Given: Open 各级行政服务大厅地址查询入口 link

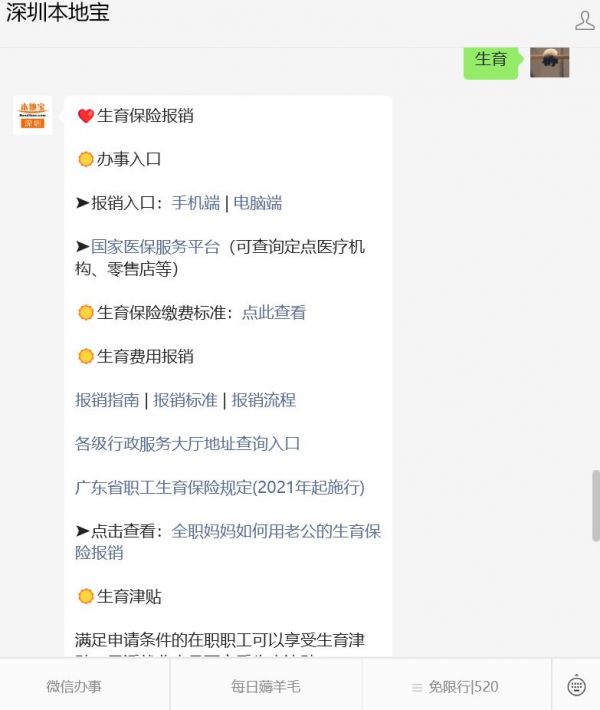Looking at the screenshot, I should 188,444.
